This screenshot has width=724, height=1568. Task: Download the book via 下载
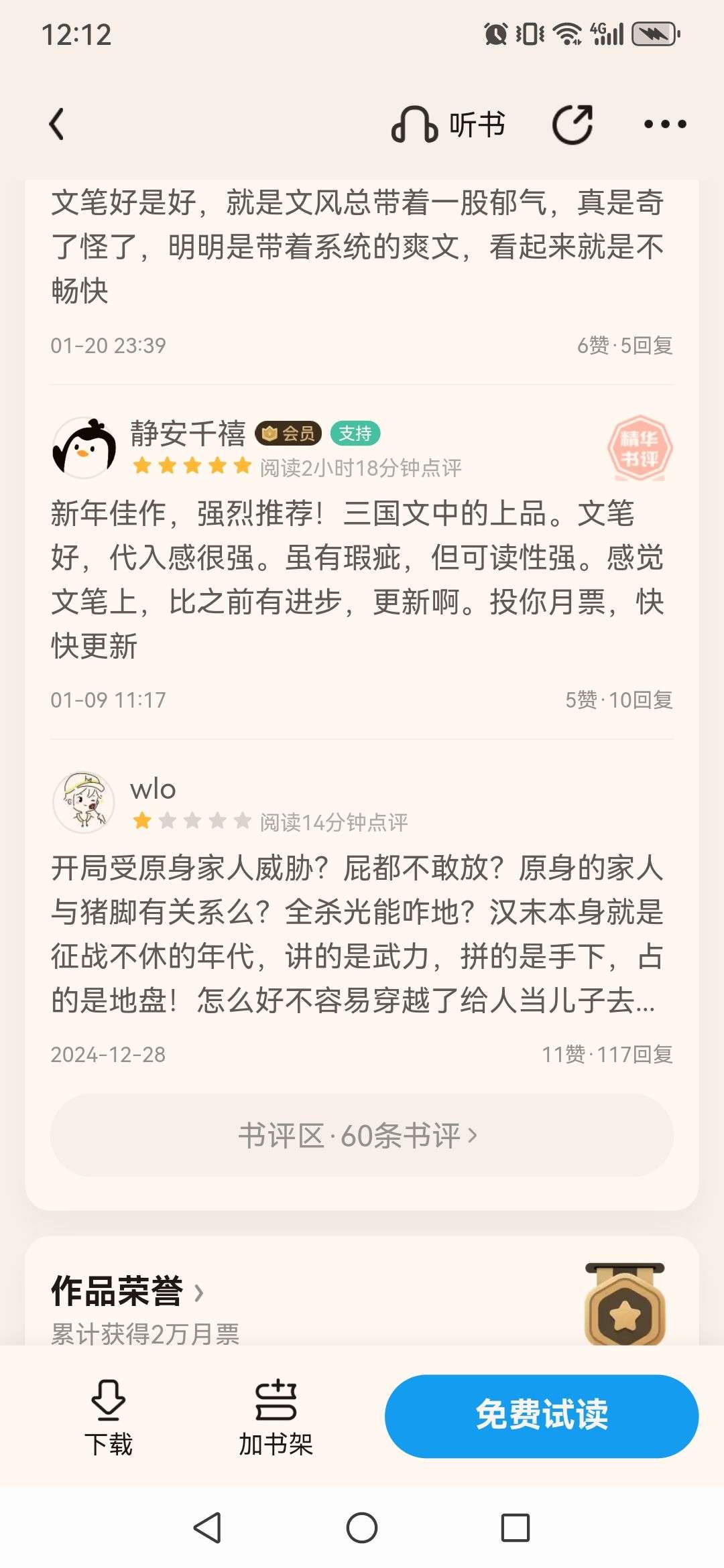(x=108, y=1417)
